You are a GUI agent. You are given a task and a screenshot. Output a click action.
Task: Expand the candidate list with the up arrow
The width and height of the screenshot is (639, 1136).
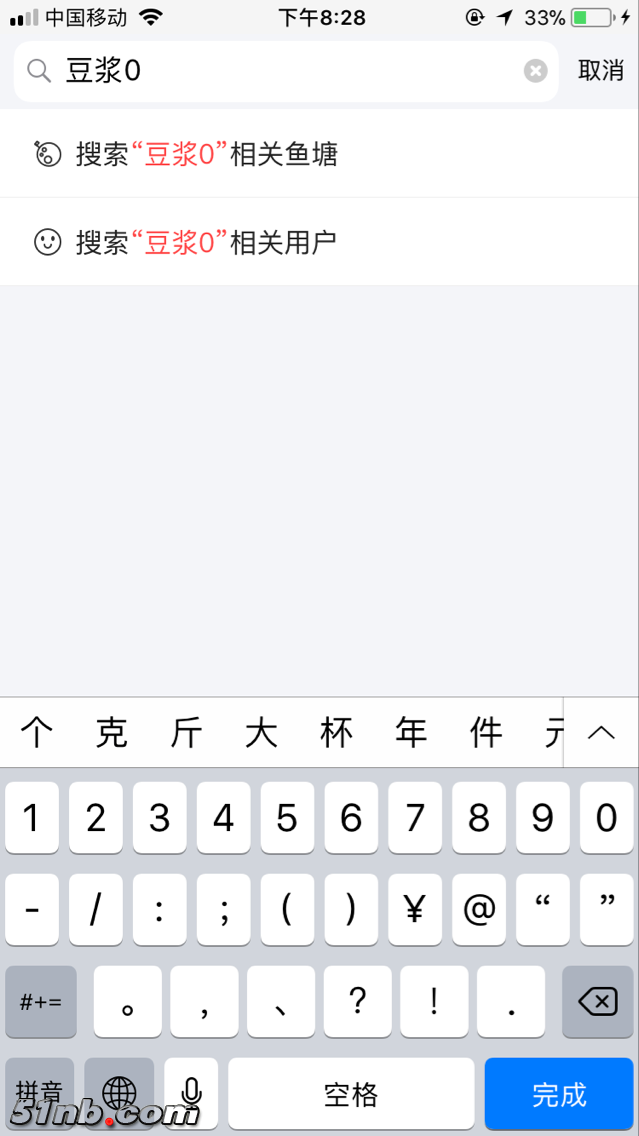601,733
